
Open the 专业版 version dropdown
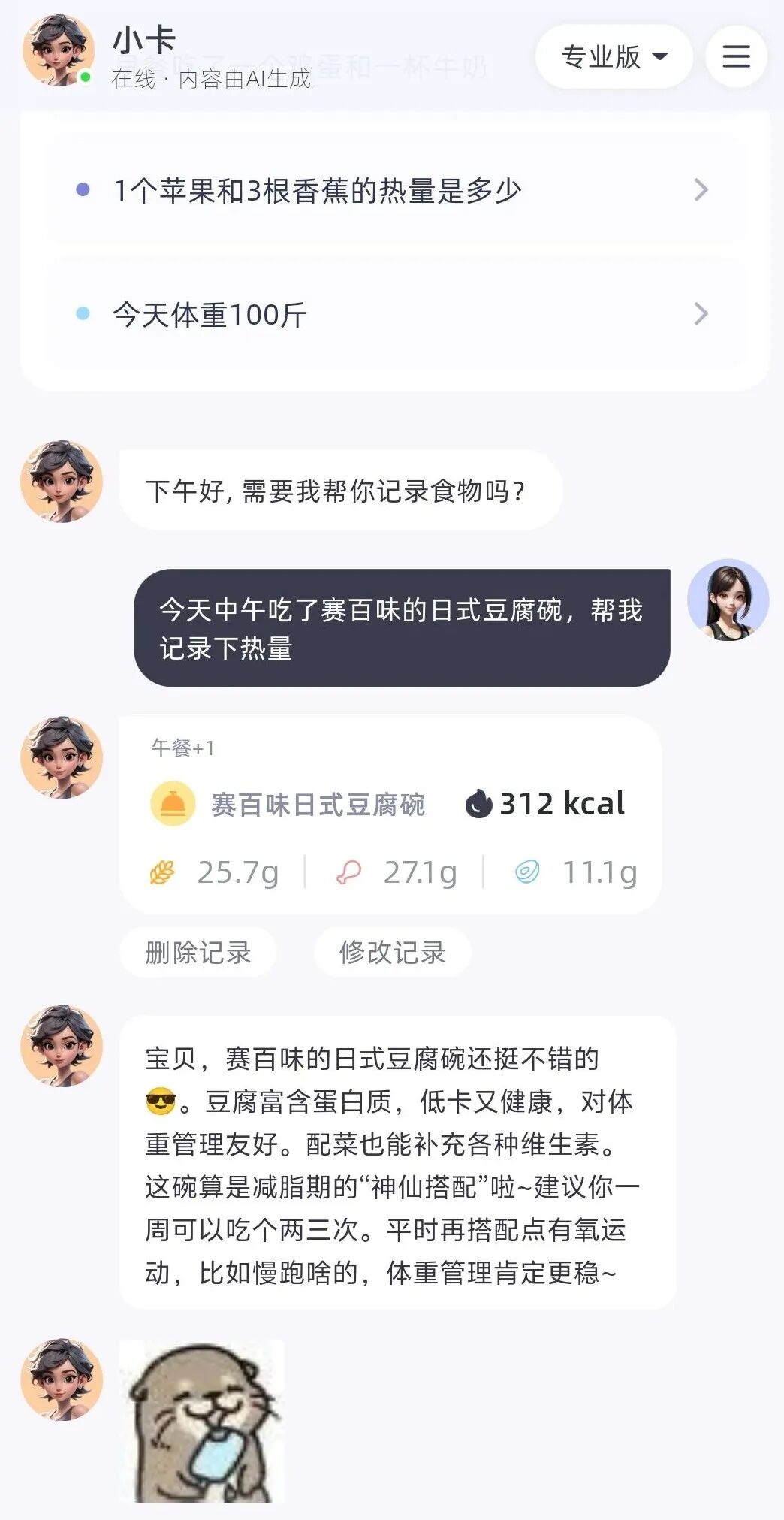click(x=614, y=57)
